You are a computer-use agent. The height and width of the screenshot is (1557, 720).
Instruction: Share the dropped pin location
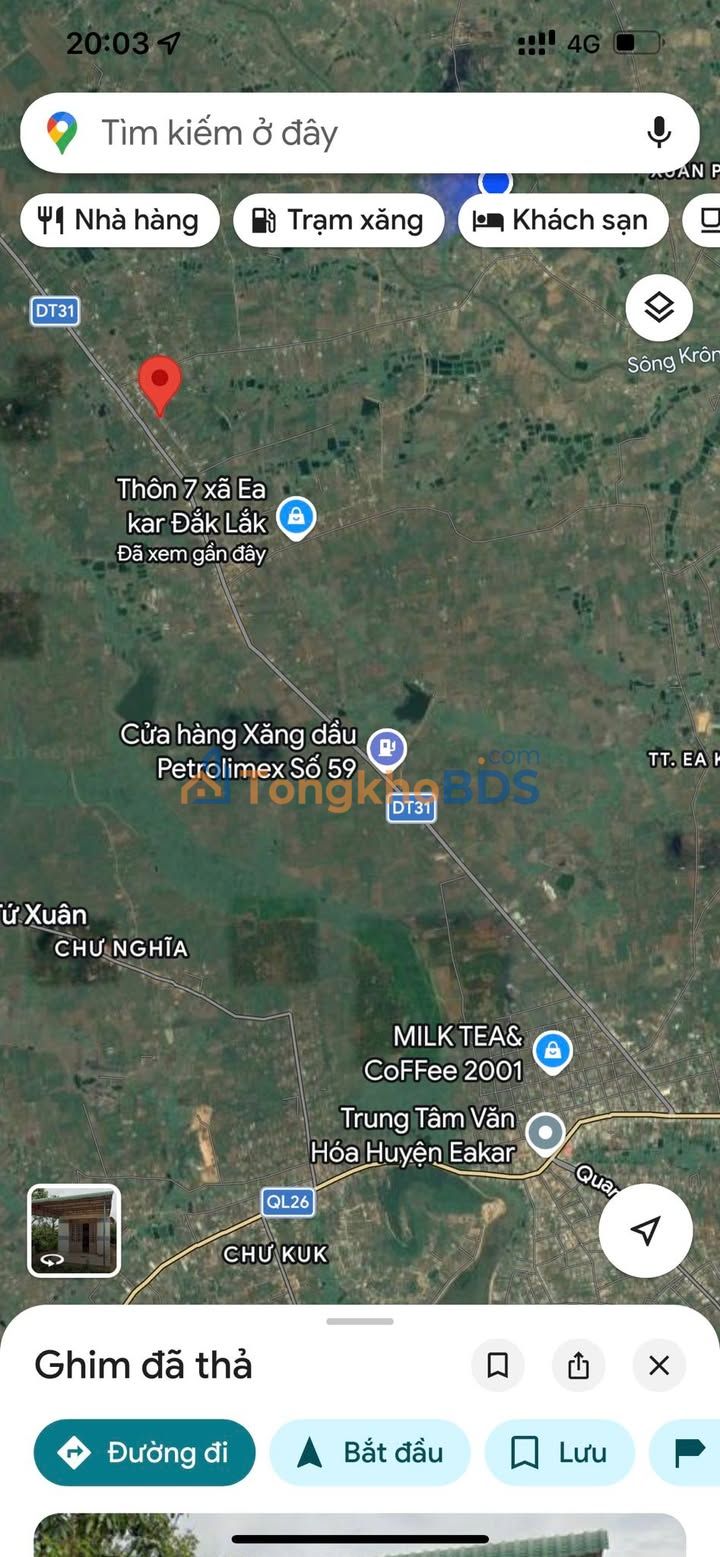(x=578, y=1365)
